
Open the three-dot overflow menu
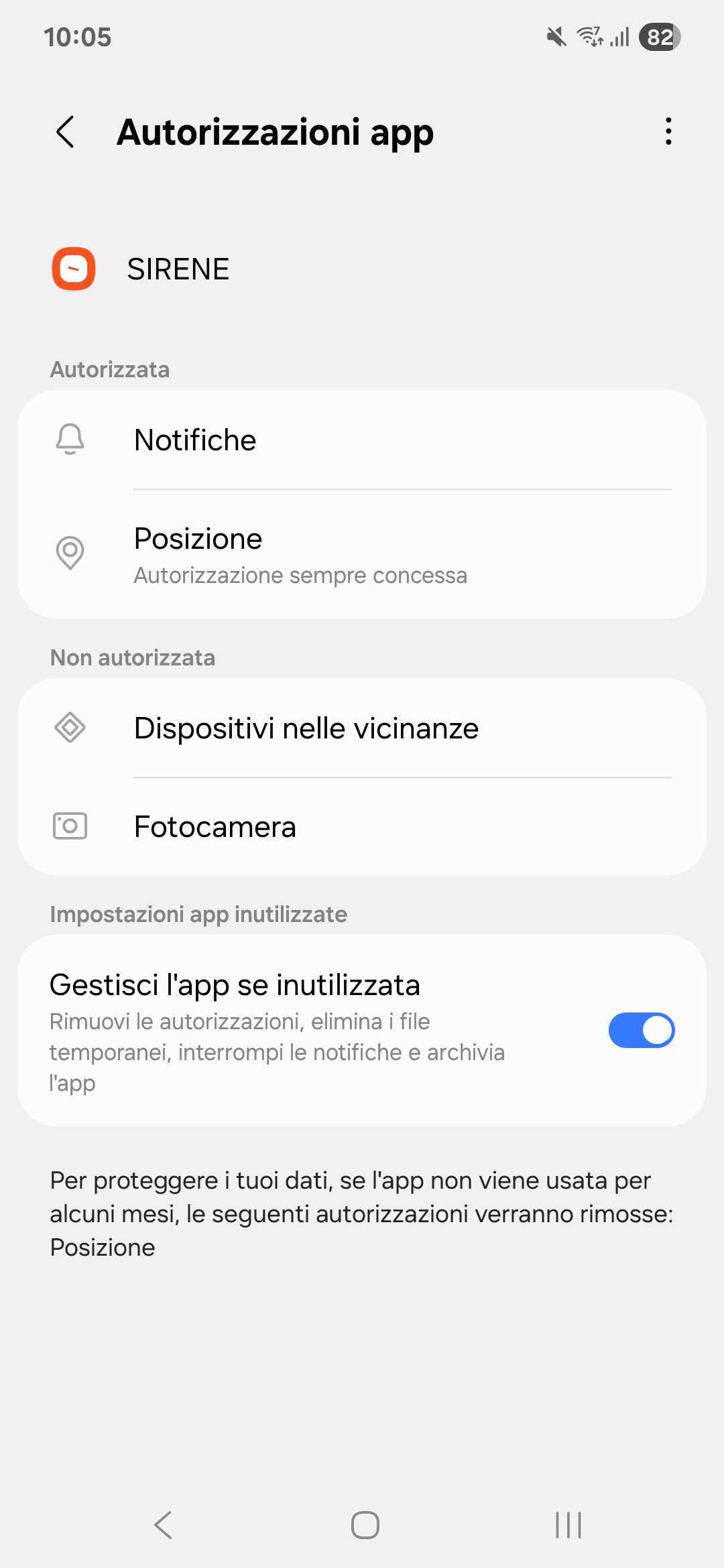click(668, 132)
